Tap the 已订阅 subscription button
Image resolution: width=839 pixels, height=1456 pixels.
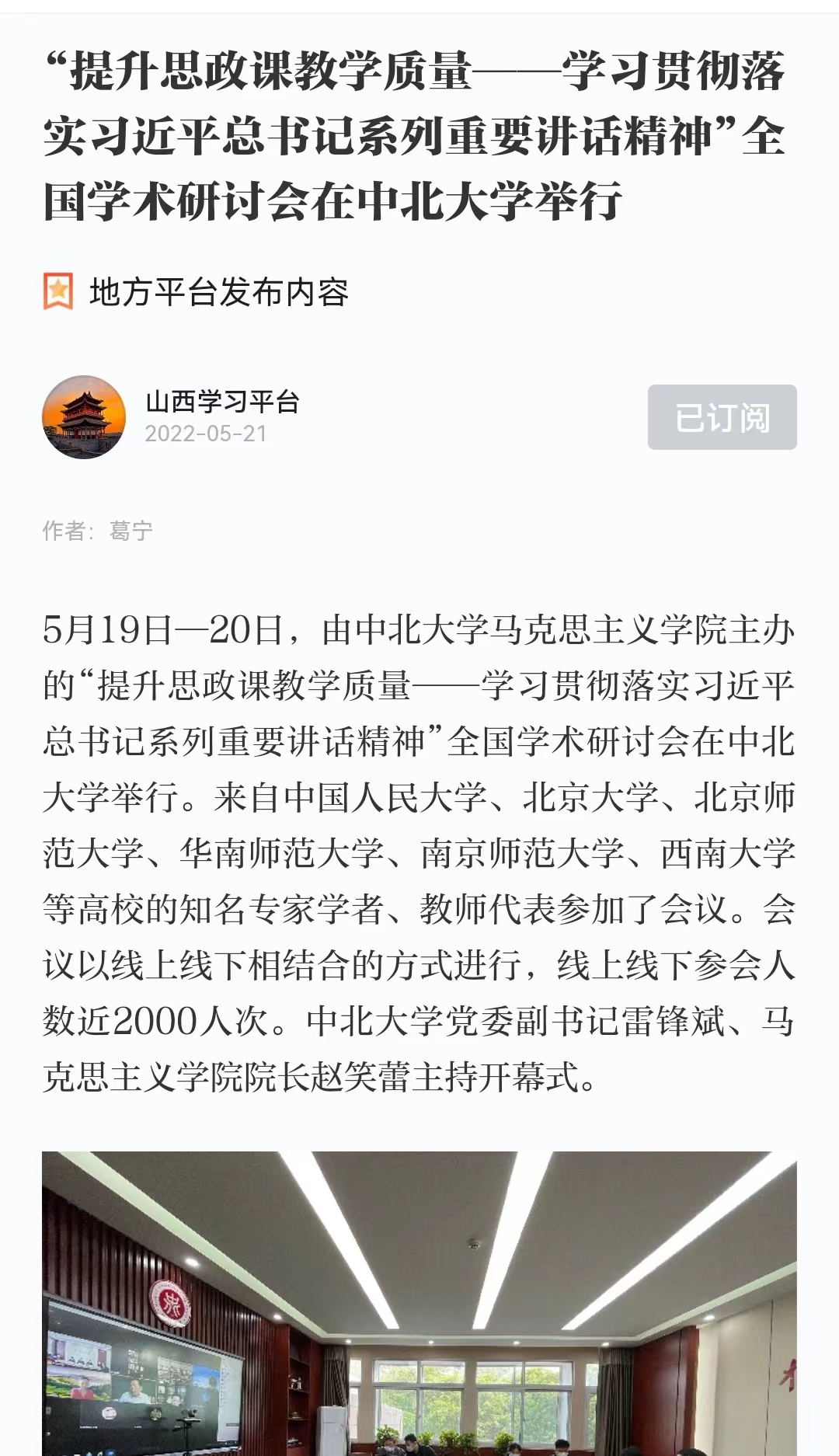[x=722, y=417]
